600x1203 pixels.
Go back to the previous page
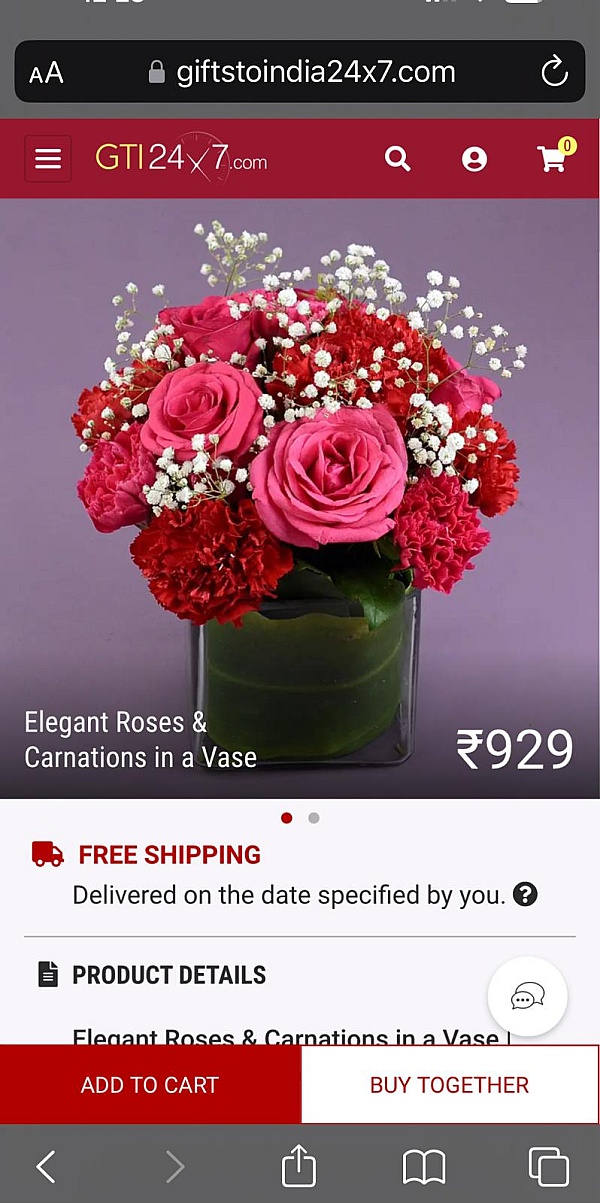[46, 1166]
